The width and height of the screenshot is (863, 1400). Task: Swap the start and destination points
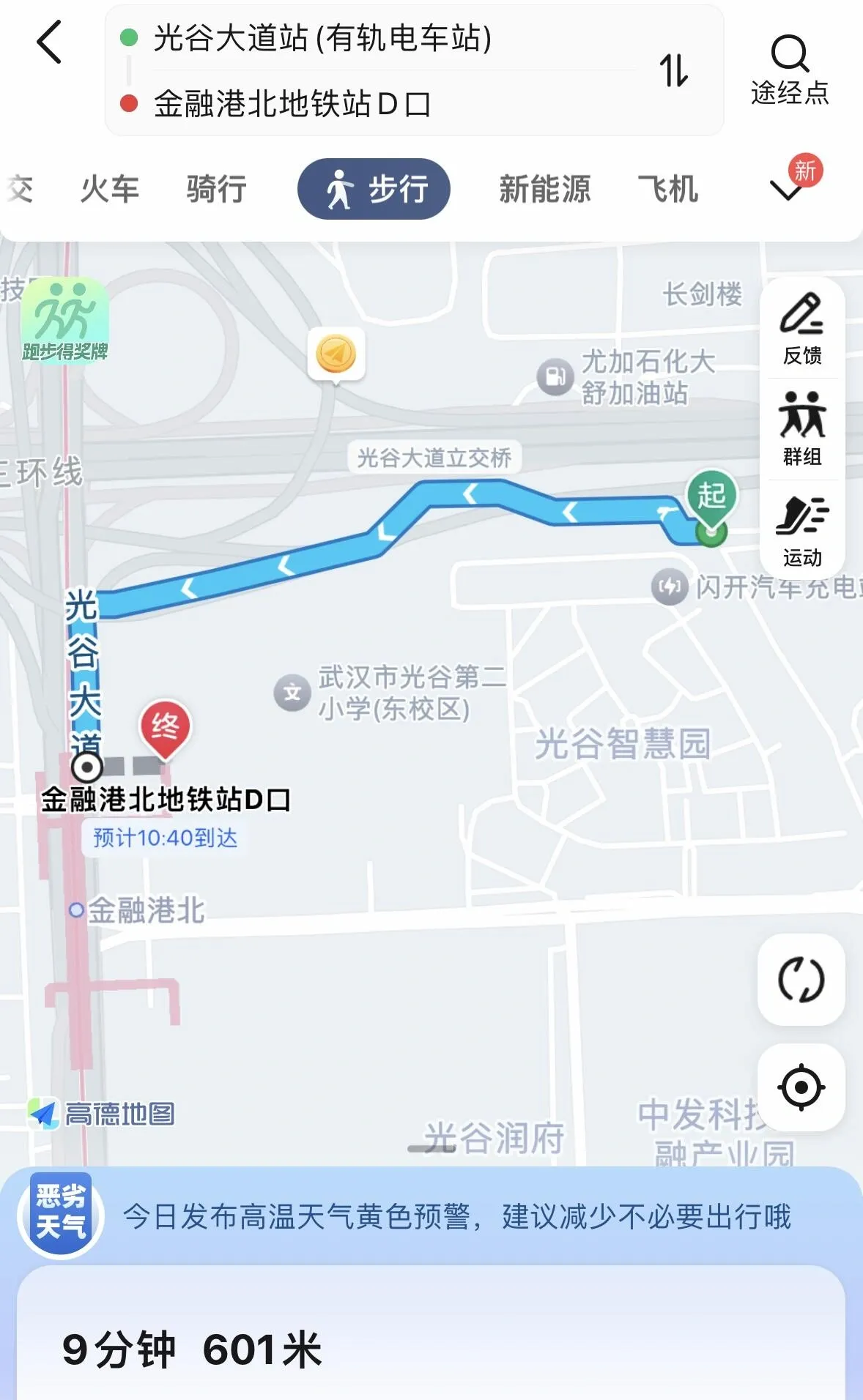pos(674,71)
